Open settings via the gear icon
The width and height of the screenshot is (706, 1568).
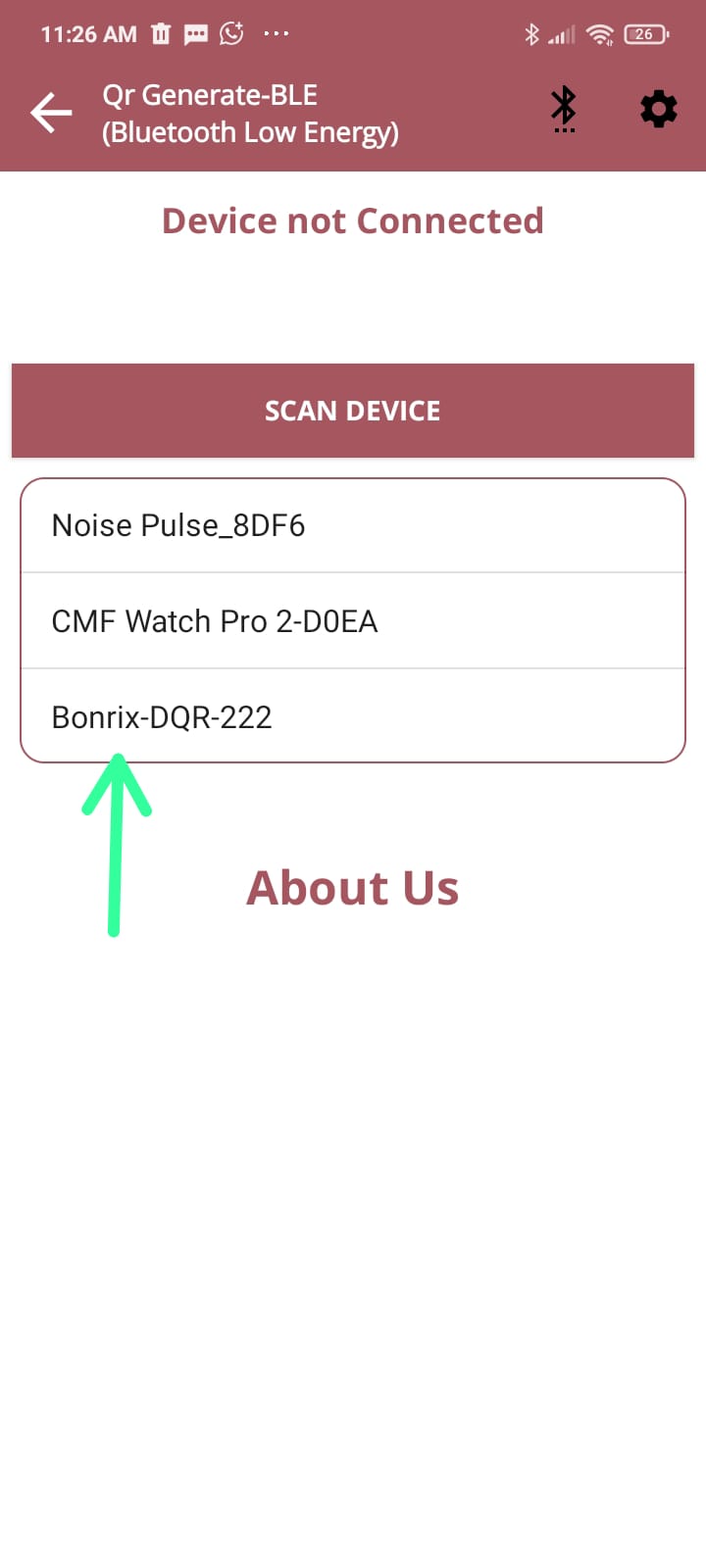tap(658, 110)
